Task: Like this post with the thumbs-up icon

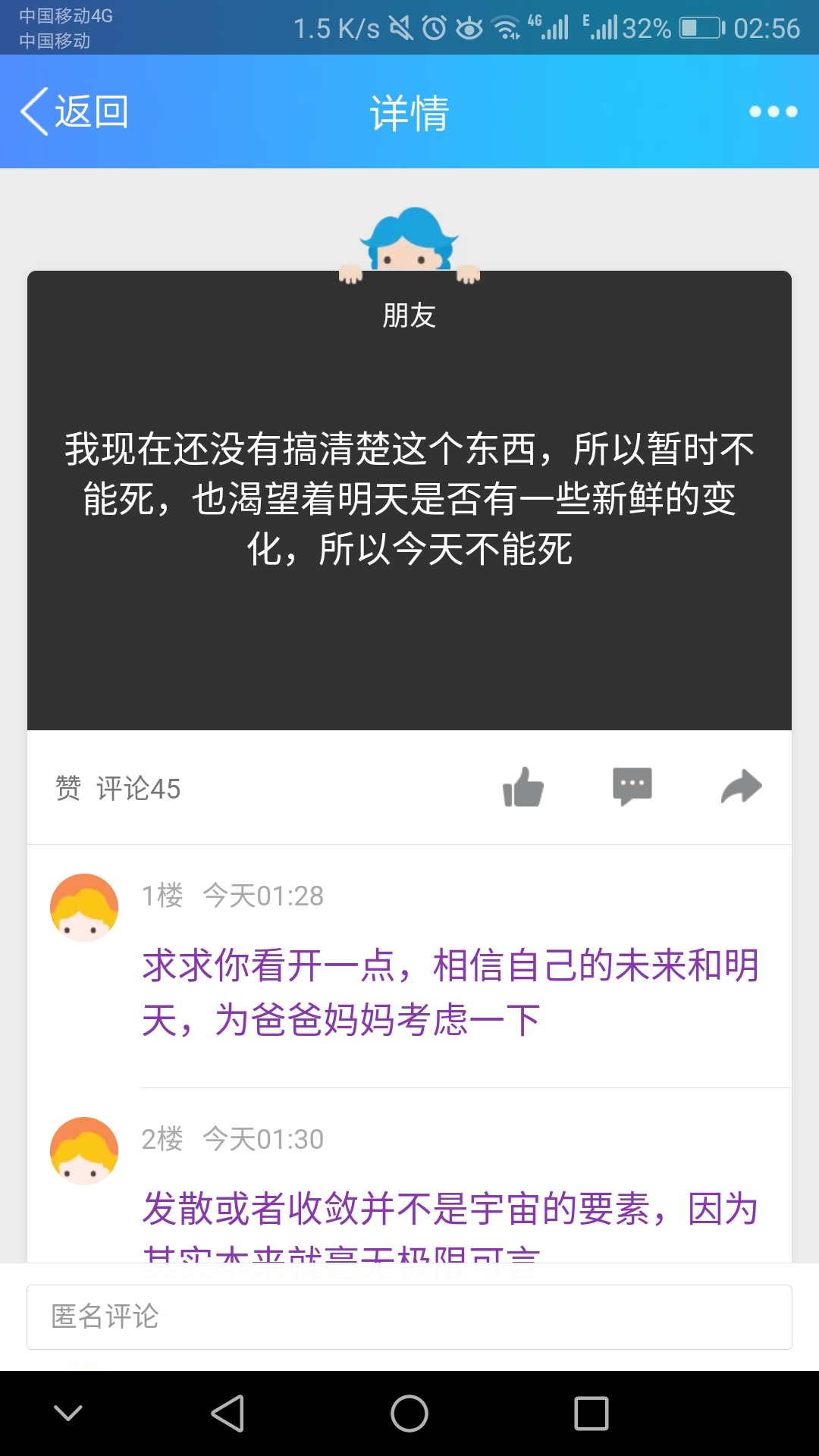Action: coord(523,787)
